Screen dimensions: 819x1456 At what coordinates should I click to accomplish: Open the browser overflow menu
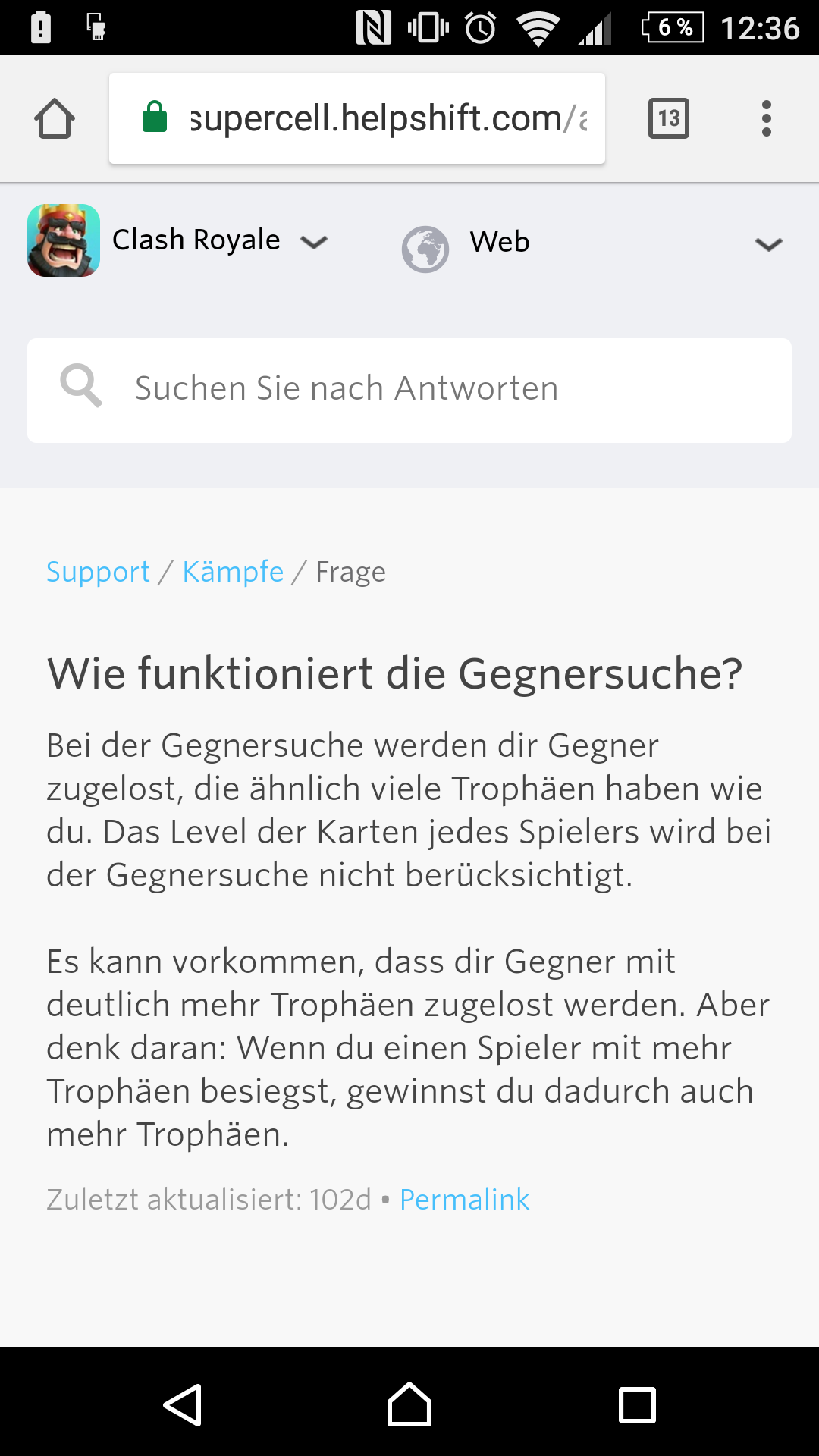click(766, 119)
